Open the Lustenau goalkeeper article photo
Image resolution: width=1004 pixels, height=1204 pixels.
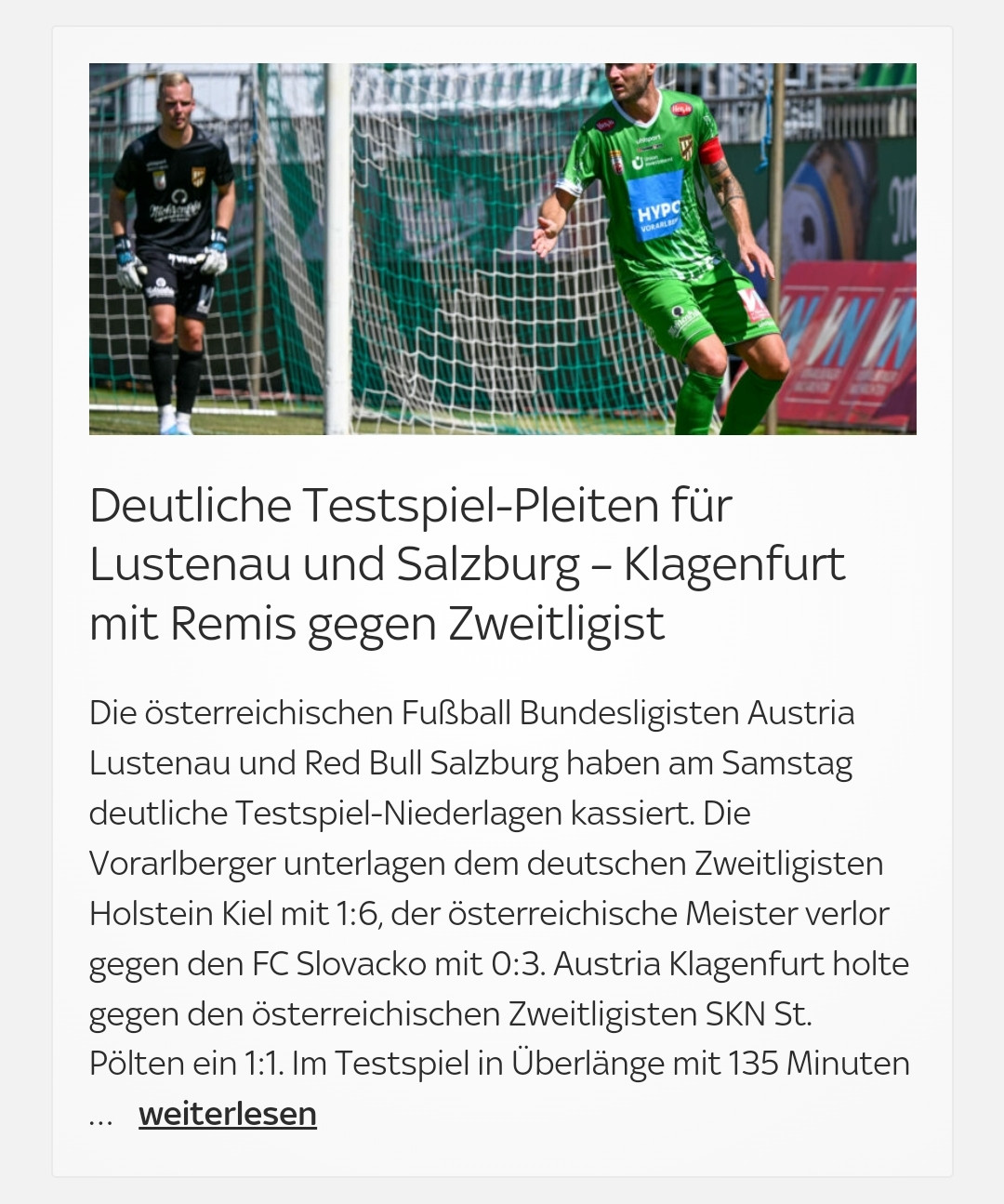point(502,248)
